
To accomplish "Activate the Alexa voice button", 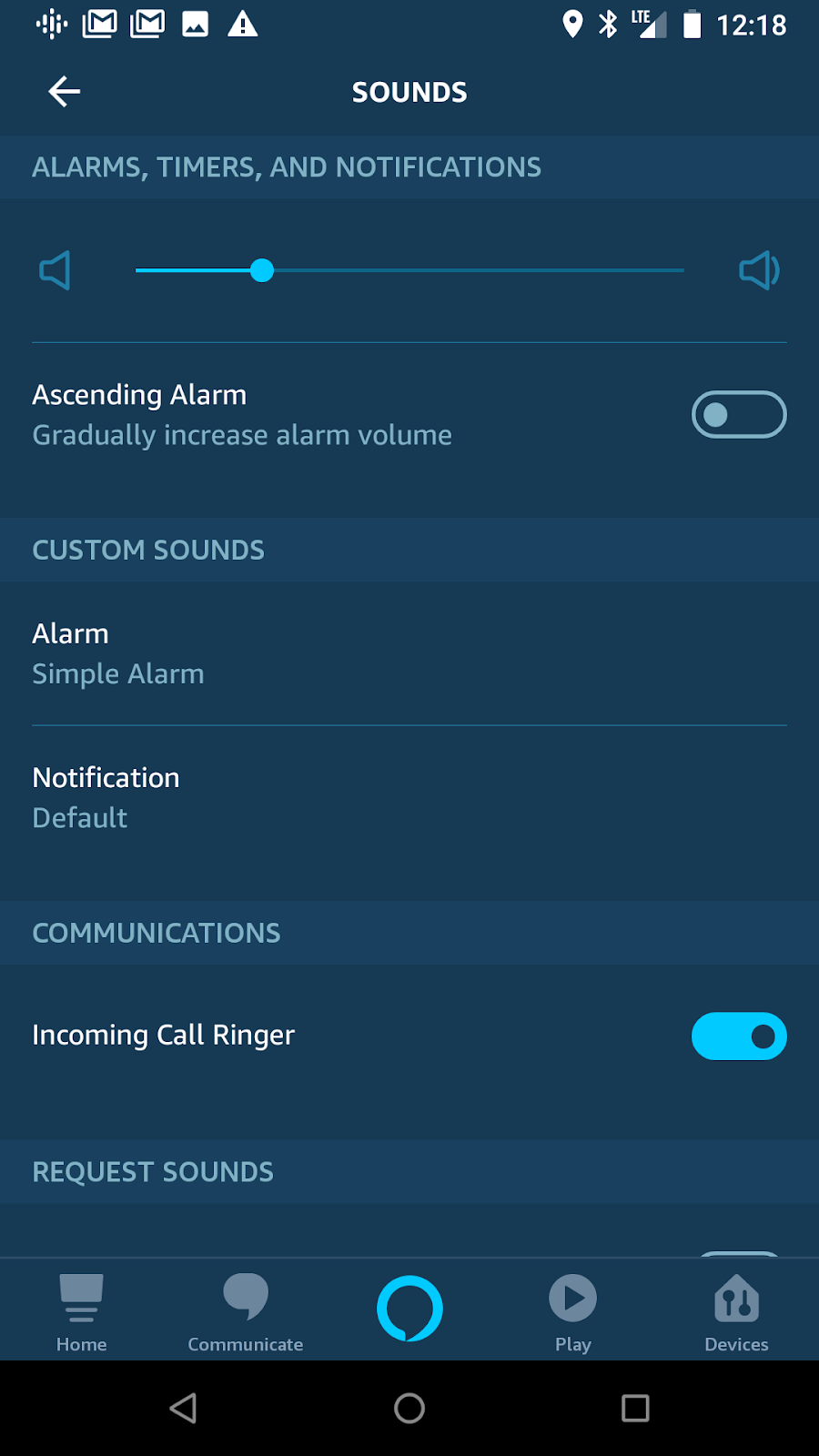I will click(409, 1309).
